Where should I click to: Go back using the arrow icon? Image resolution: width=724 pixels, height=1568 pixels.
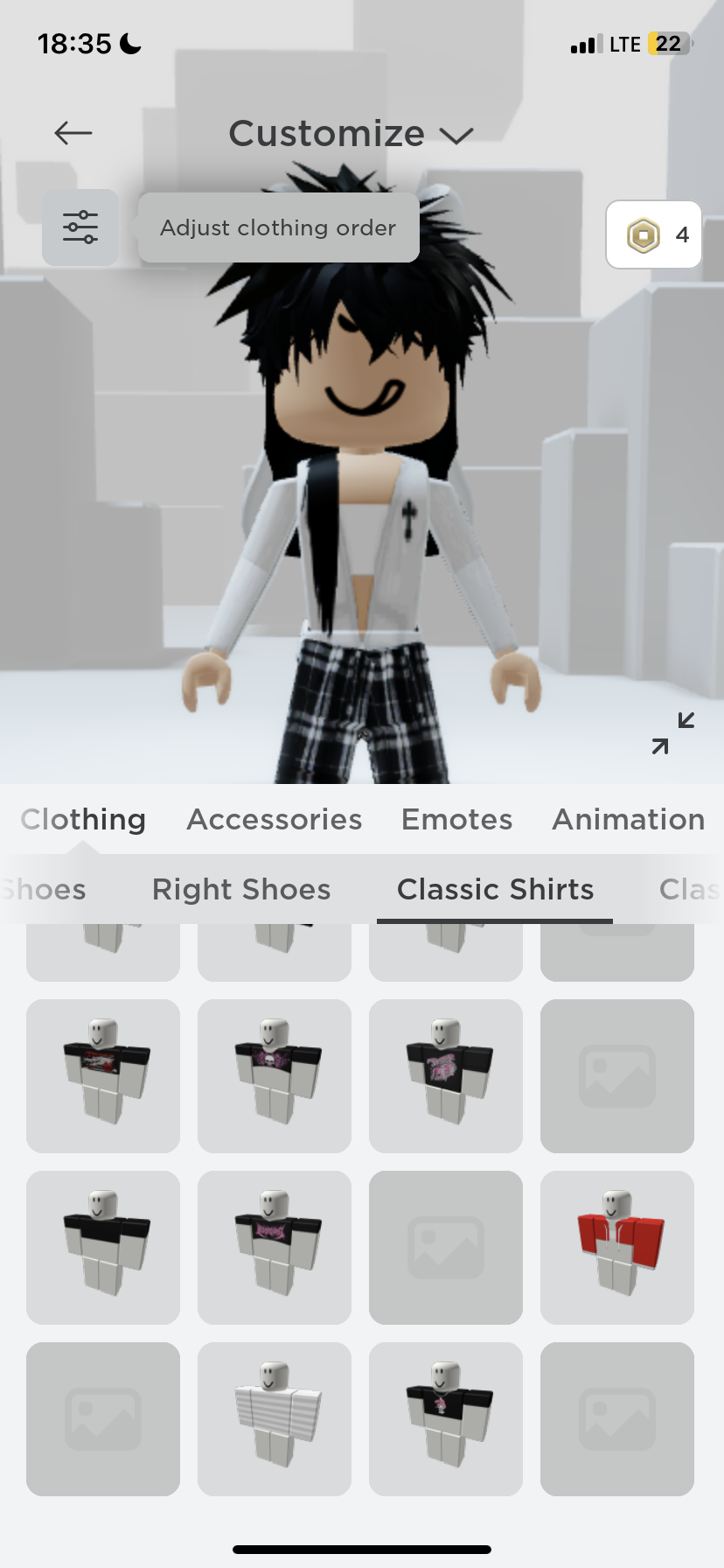[73, 133]
